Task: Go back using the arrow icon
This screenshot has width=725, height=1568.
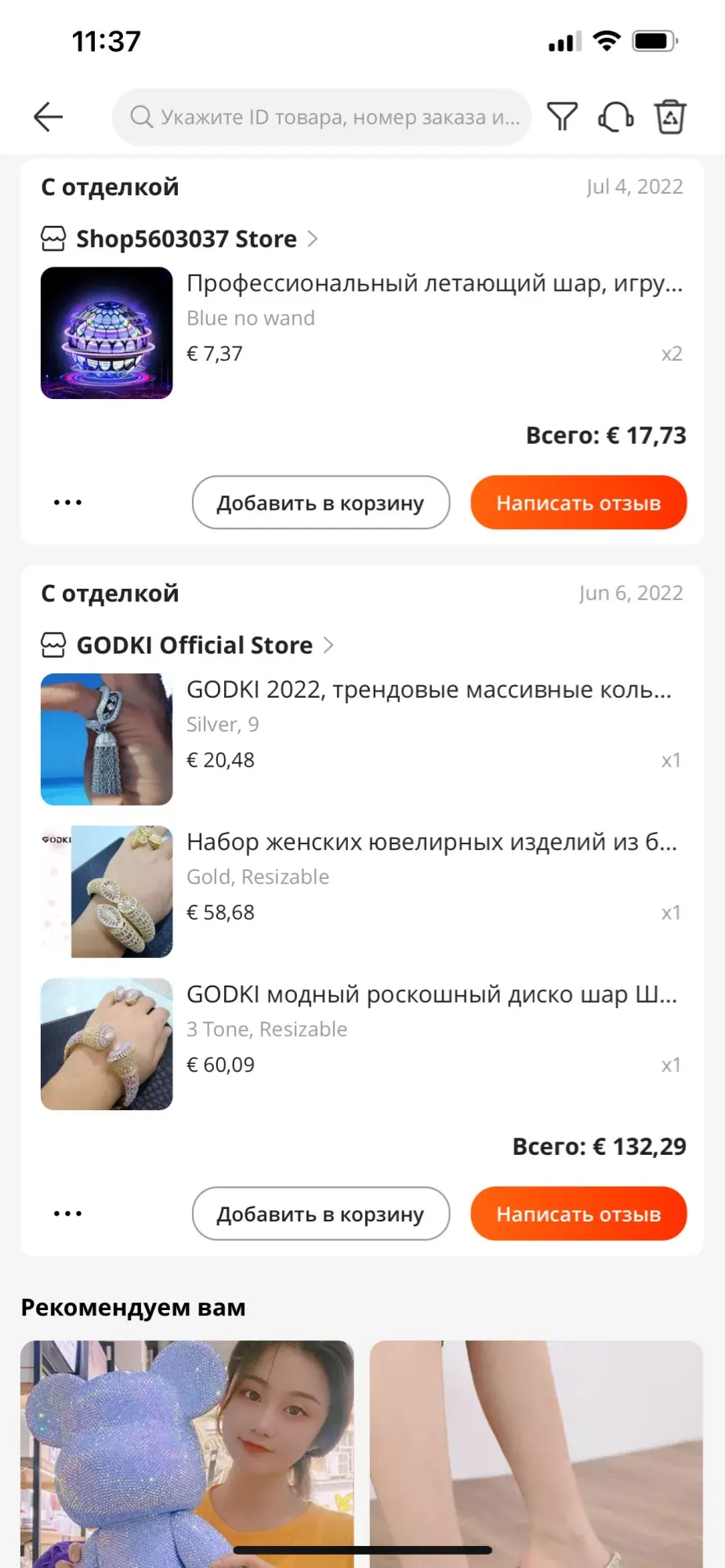Action: coord(49,118)
